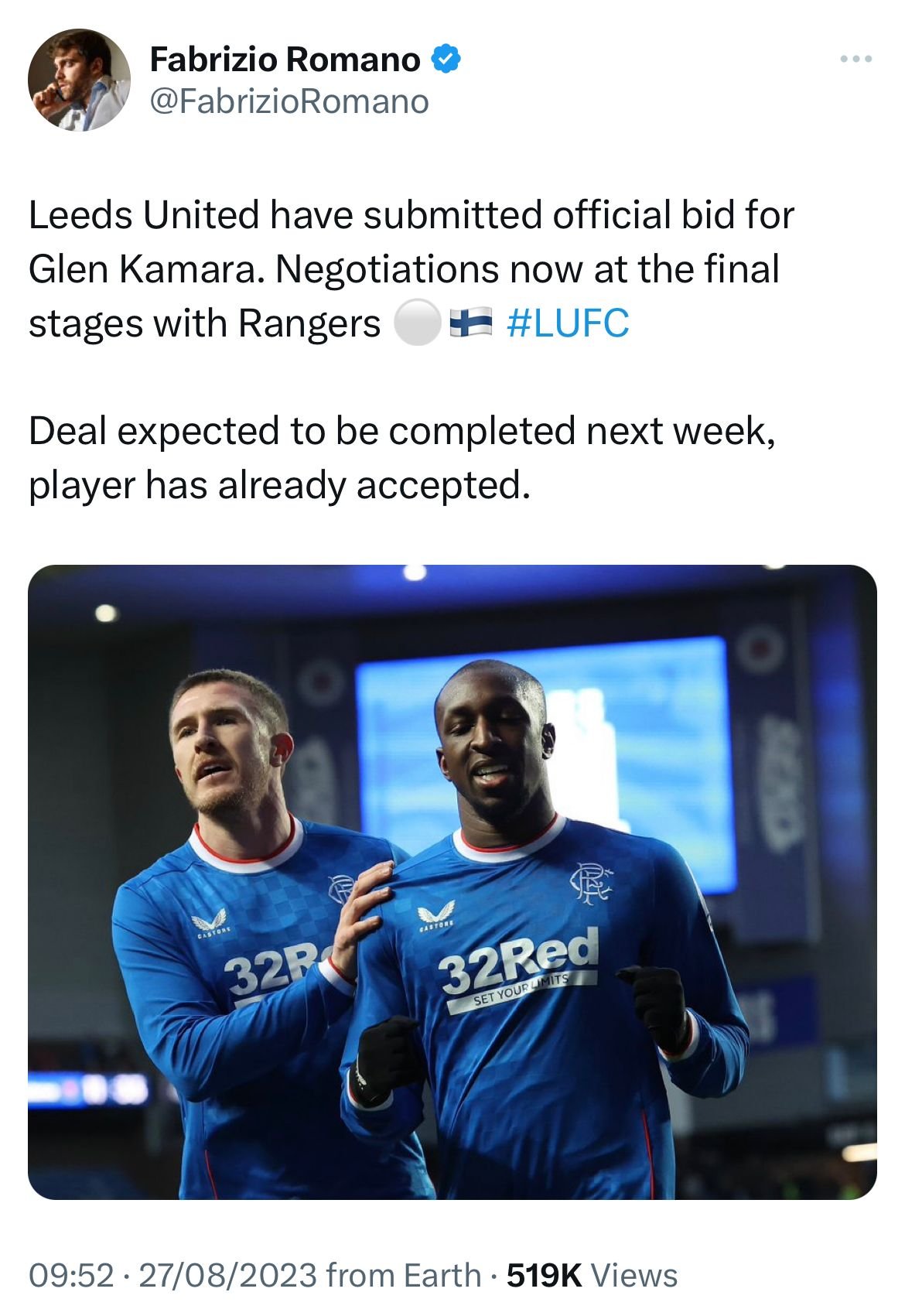
Task: Open the #LUFC hashtag
Action: [568, 323]
